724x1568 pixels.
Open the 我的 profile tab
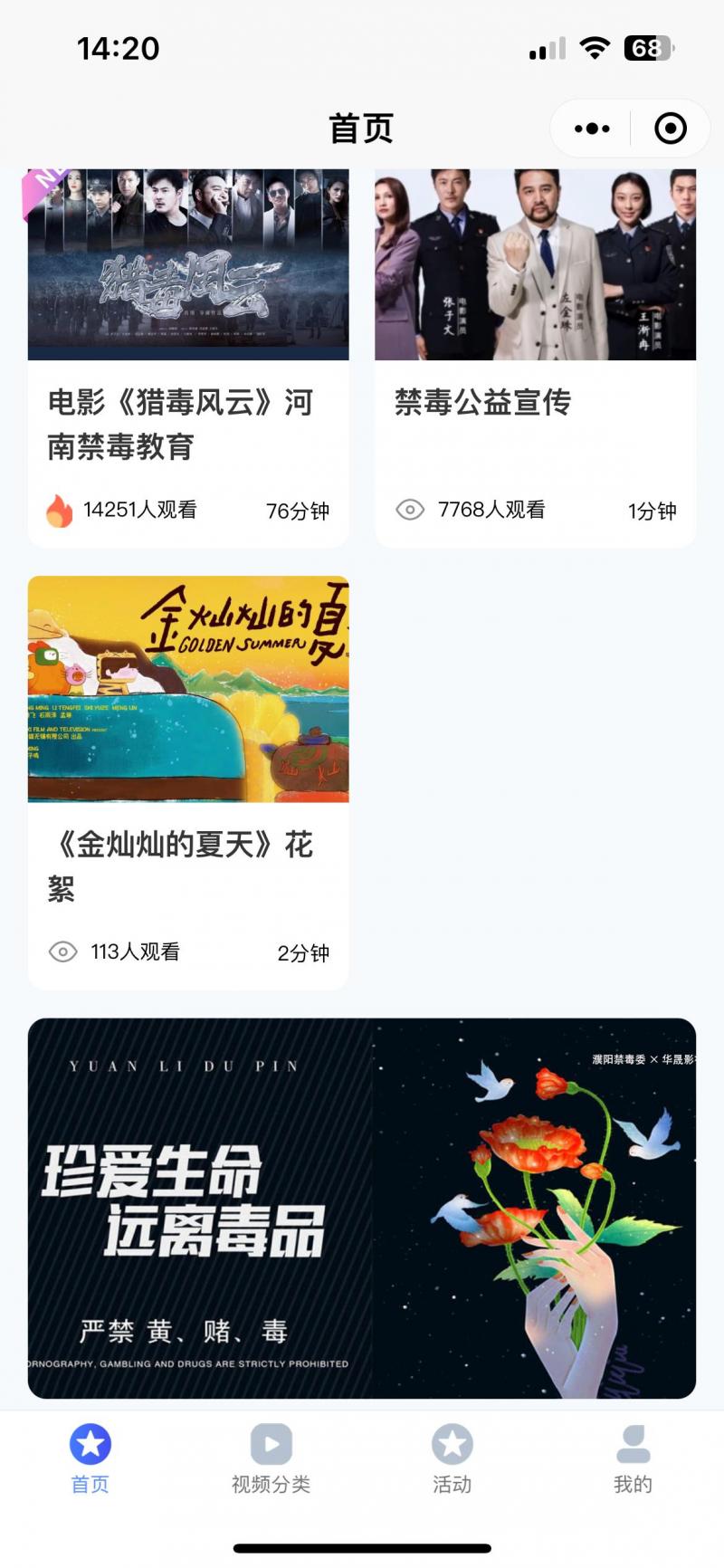633,1458
